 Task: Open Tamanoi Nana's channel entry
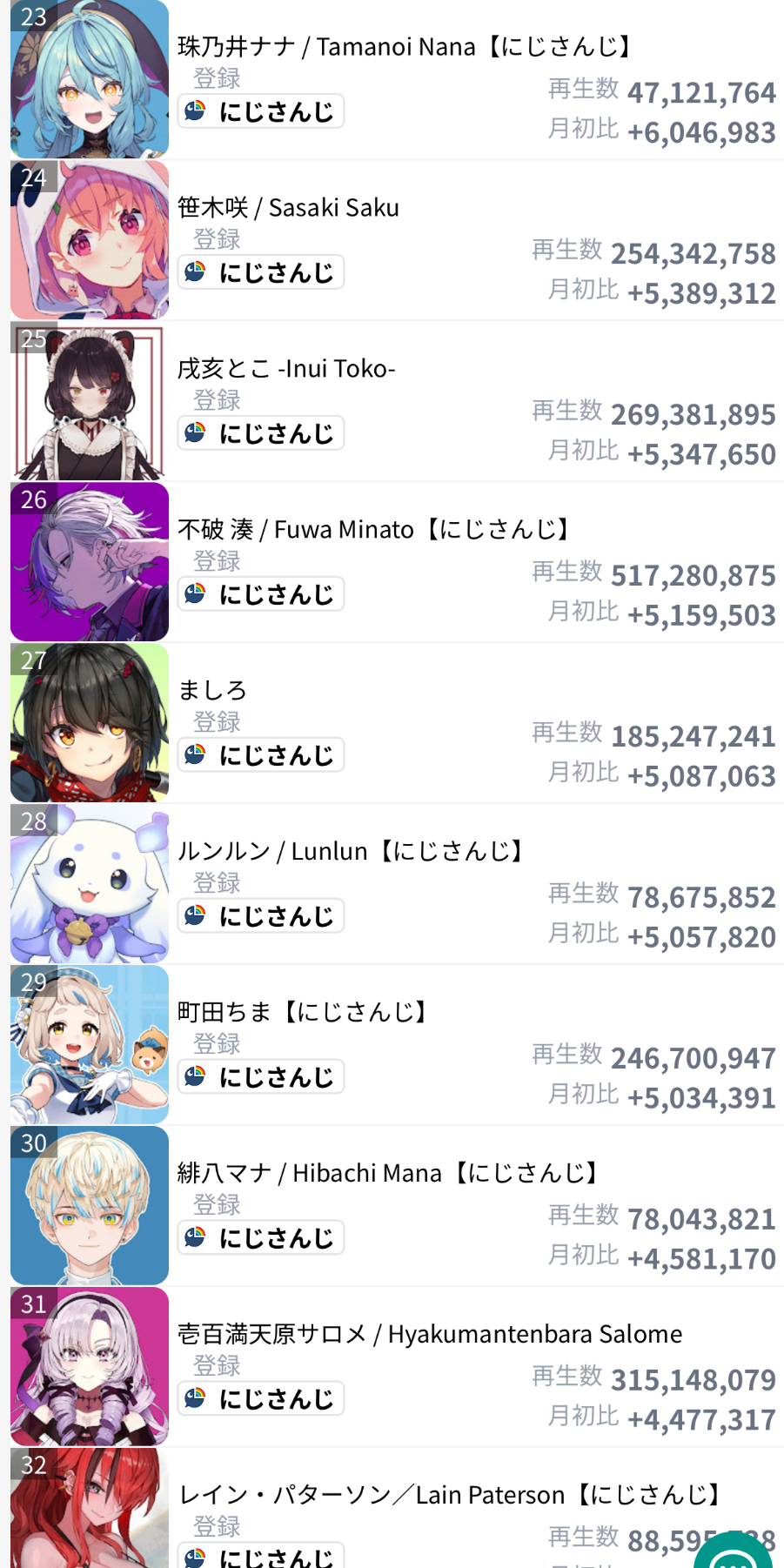pyautogui.click(x=403, y=47)
